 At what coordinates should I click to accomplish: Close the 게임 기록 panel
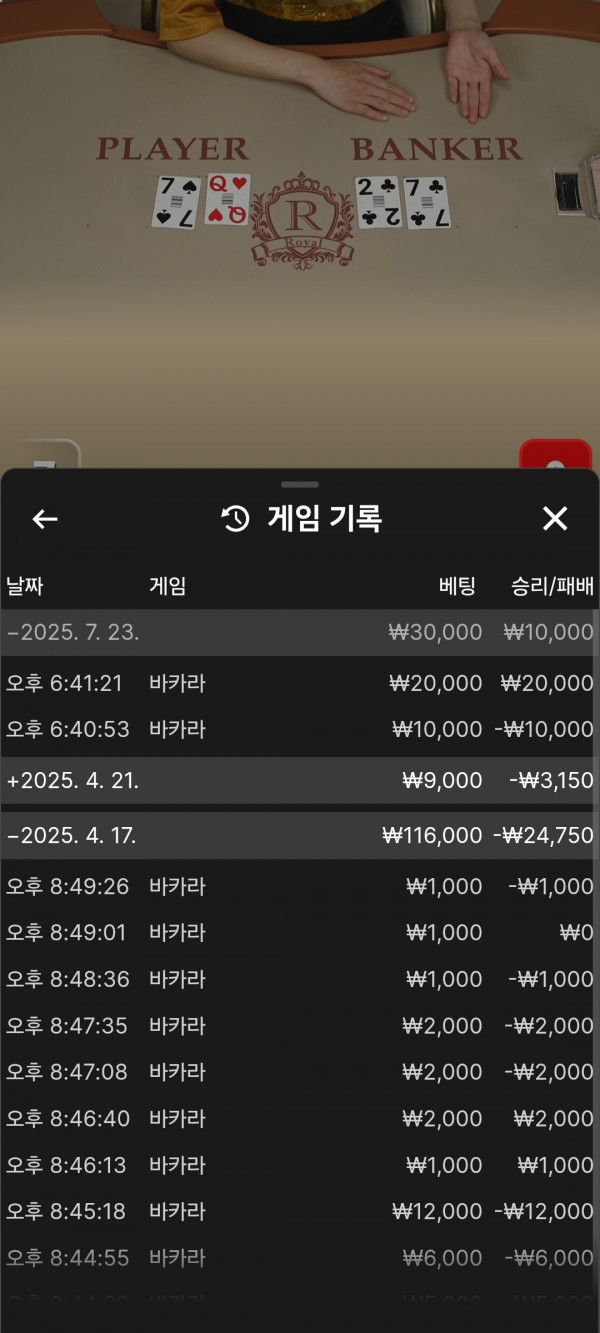click(555, 518)
